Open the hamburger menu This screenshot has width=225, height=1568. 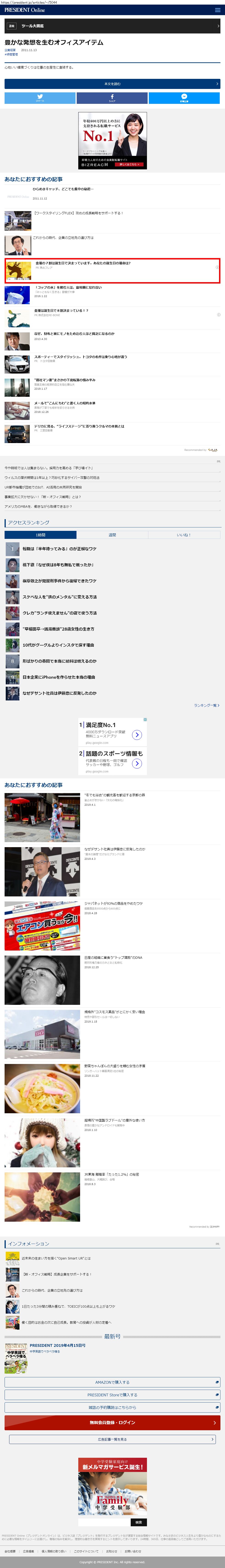click(x=217, y=10)
